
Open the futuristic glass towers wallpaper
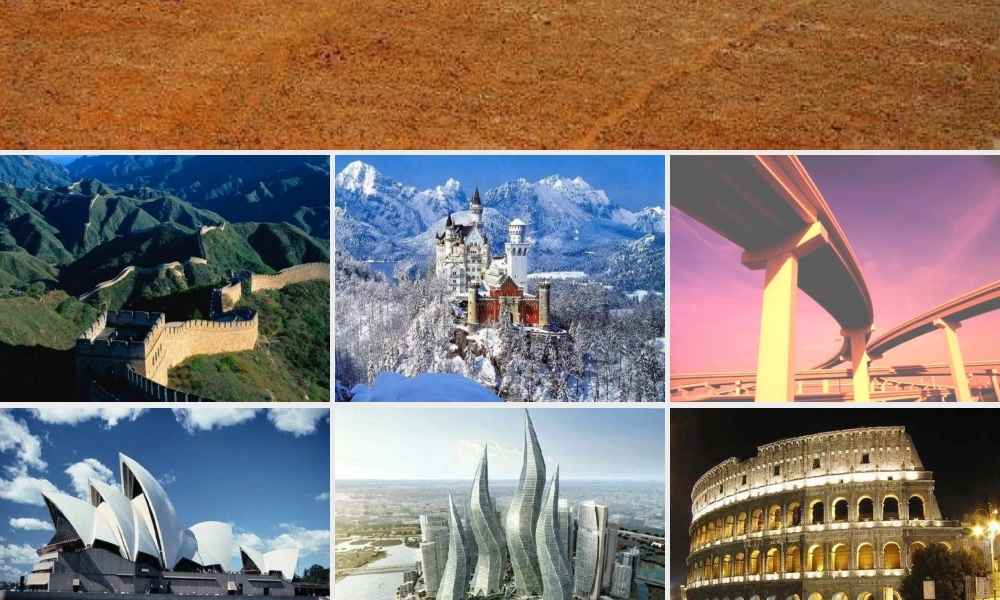point(500,503)
